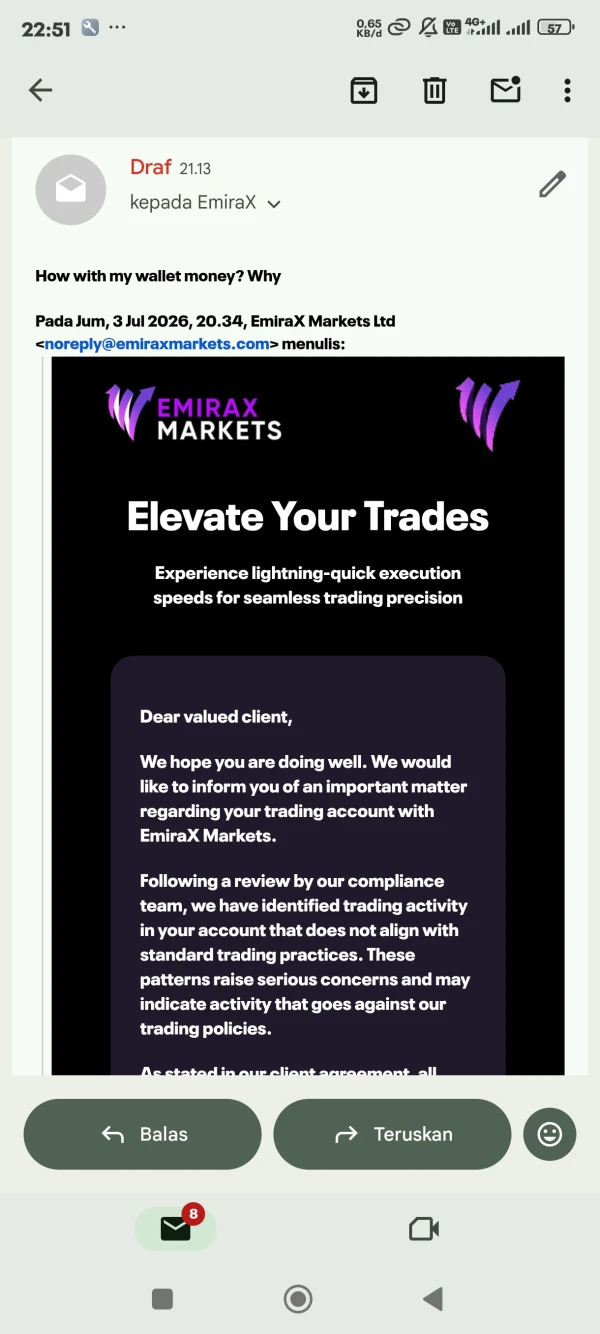This screenshot has height=1334, width=600.
Task: Add an emoji reaction
Action: (x=550, y=1134)
